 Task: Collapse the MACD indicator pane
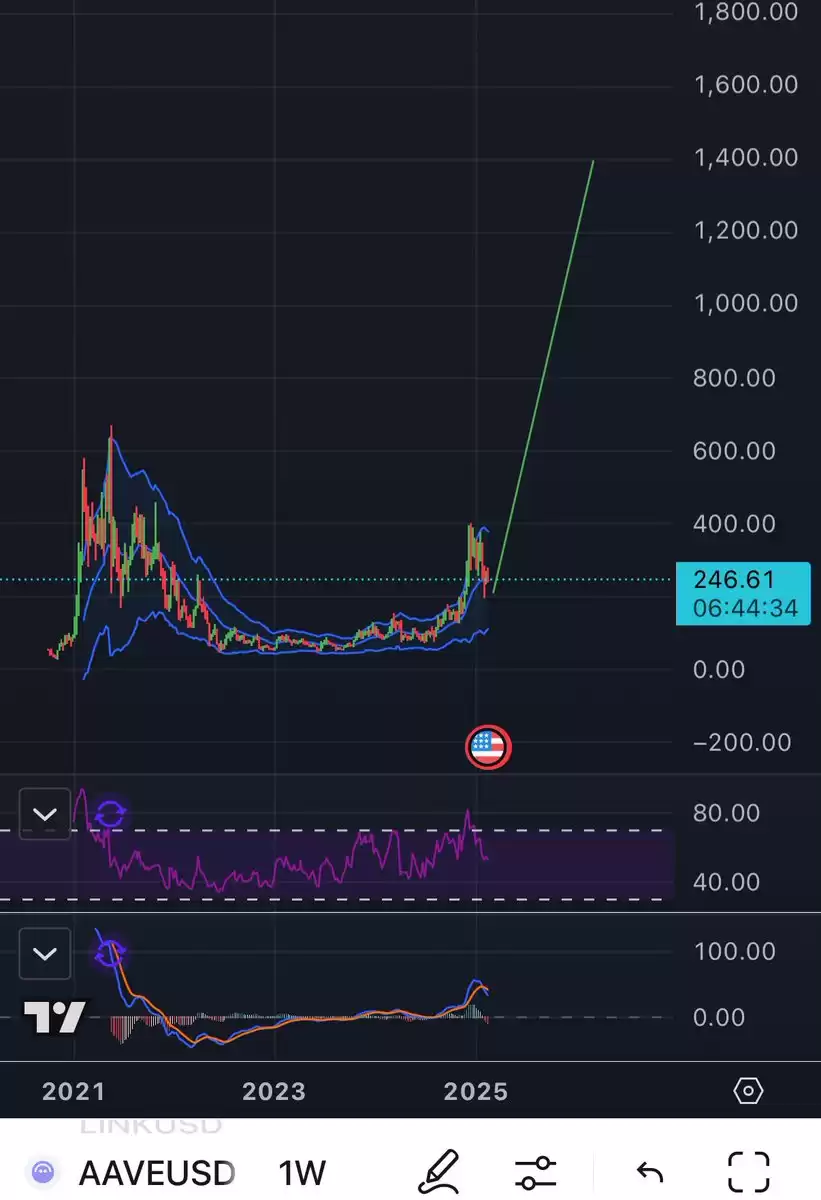(45, 953)
